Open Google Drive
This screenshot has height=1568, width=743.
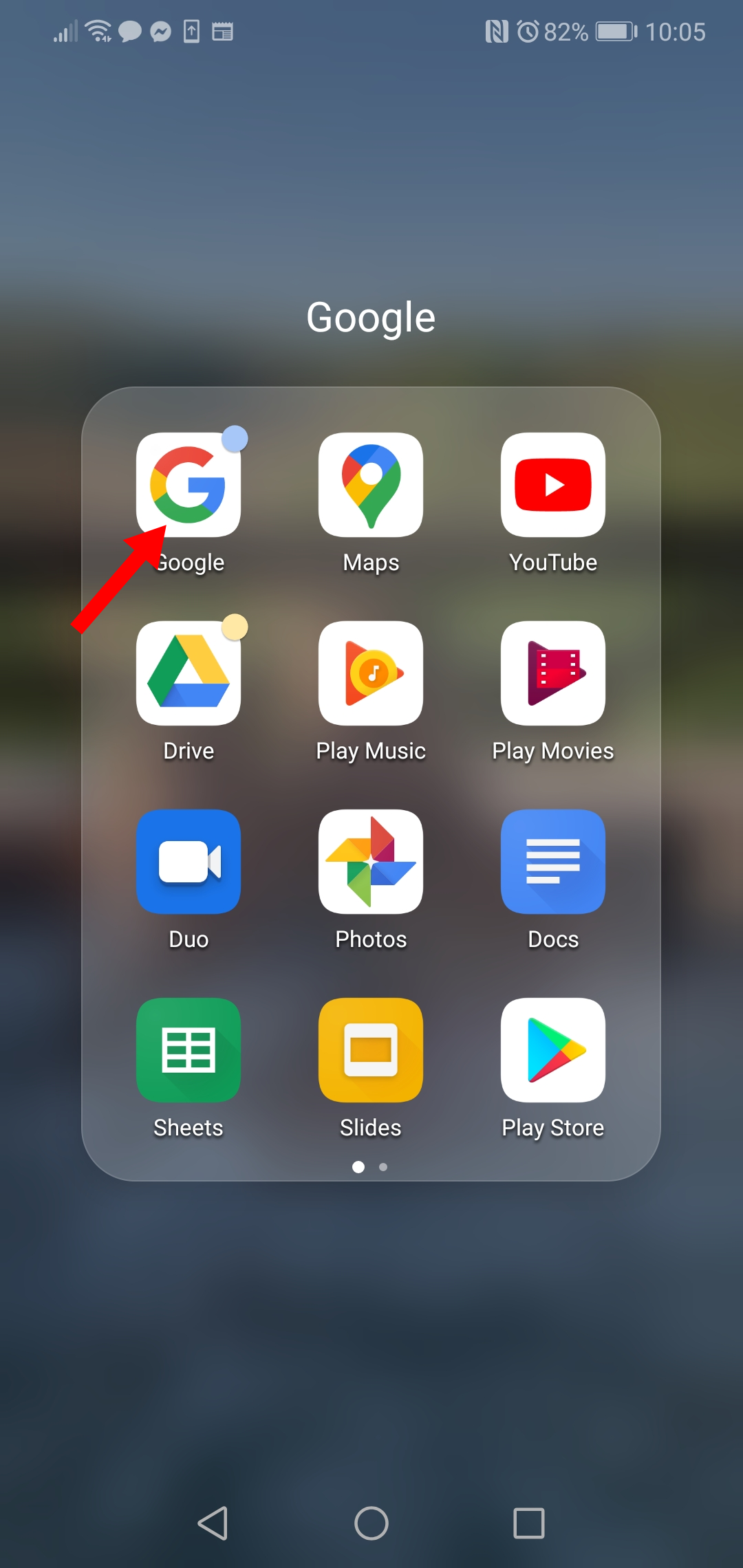tap(189, 673)
